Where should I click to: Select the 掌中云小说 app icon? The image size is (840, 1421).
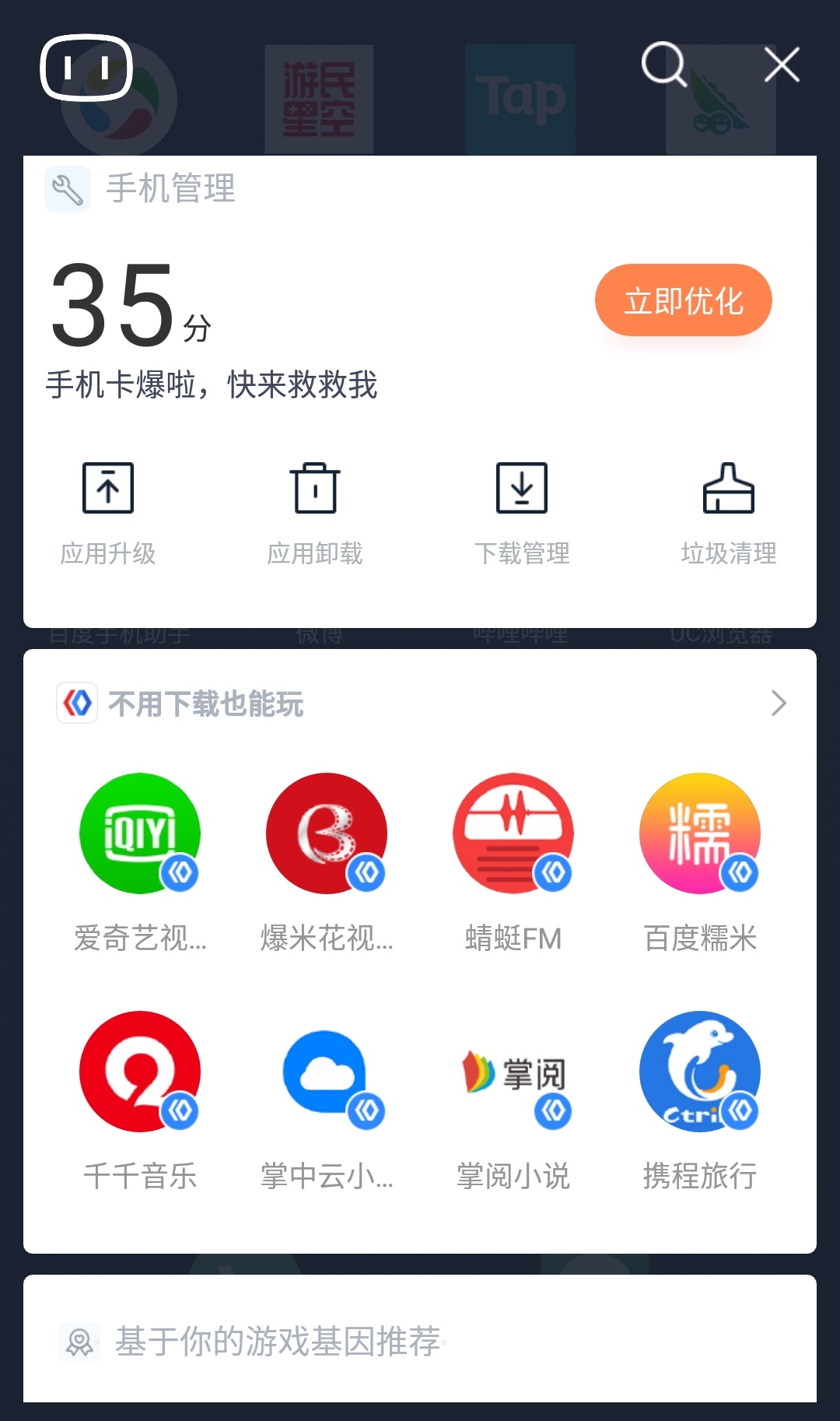coord(327,1072)
